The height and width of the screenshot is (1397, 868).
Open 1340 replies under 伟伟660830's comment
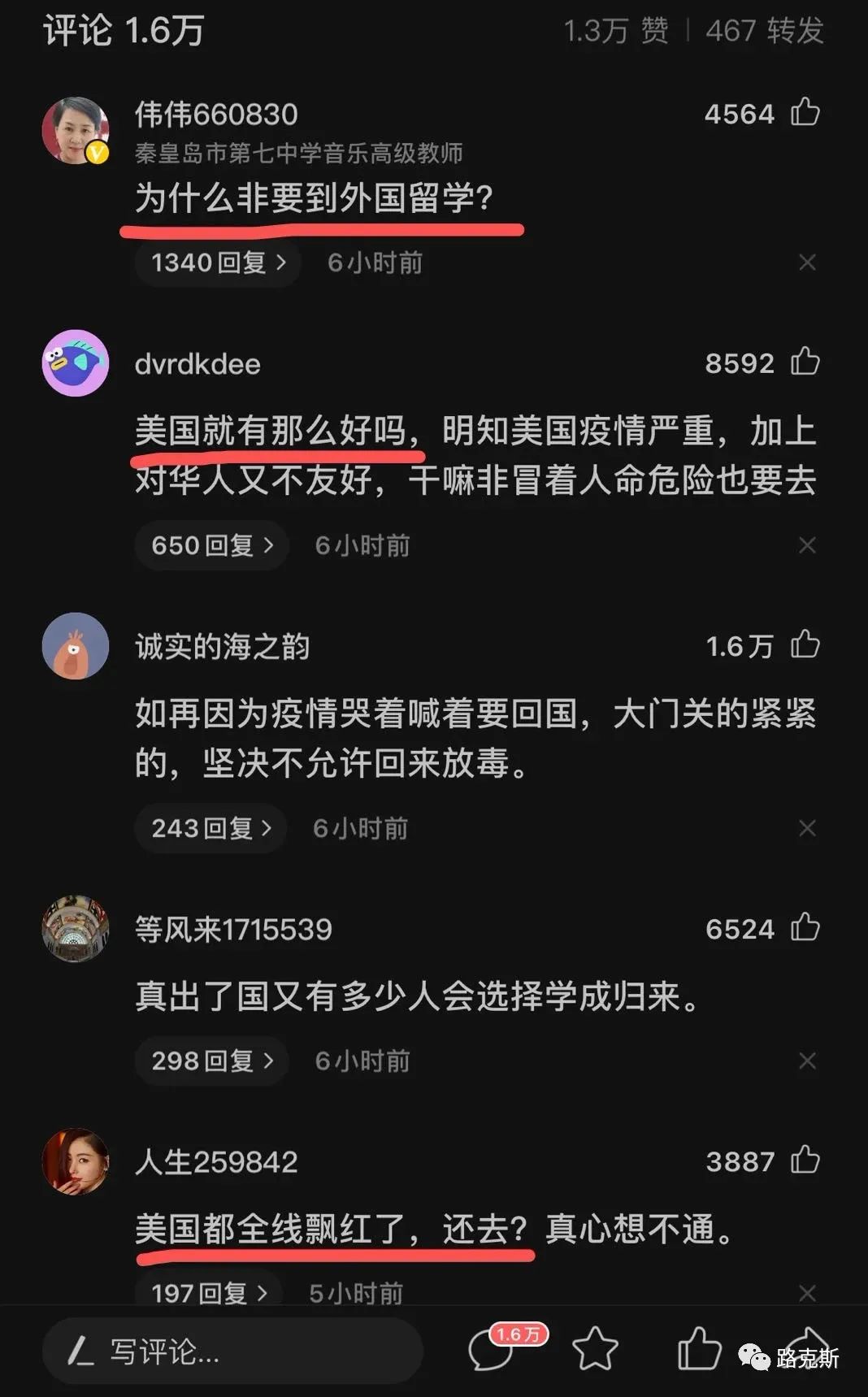pyautogui.click(x=218, y=262)
